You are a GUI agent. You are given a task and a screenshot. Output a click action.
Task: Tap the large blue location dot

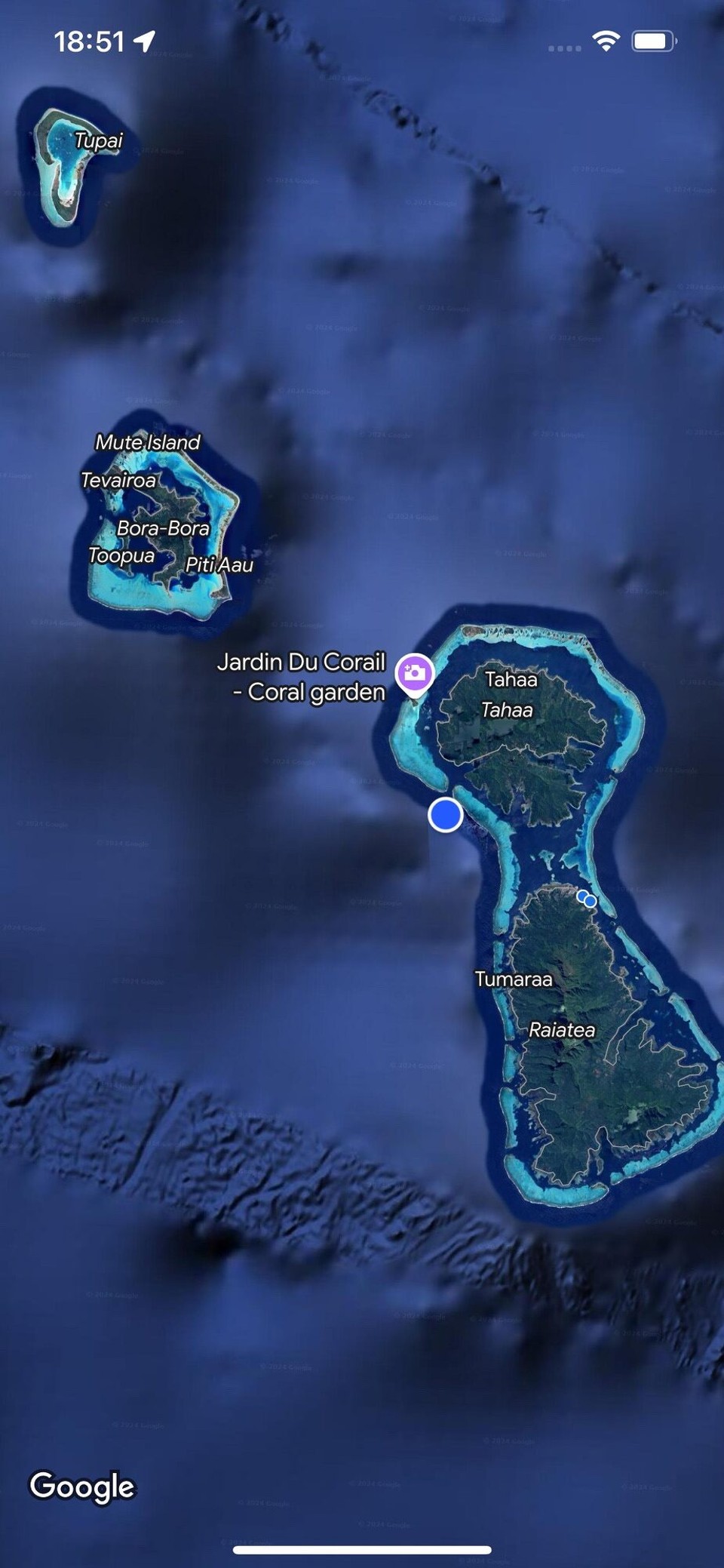tap(446, 815)
